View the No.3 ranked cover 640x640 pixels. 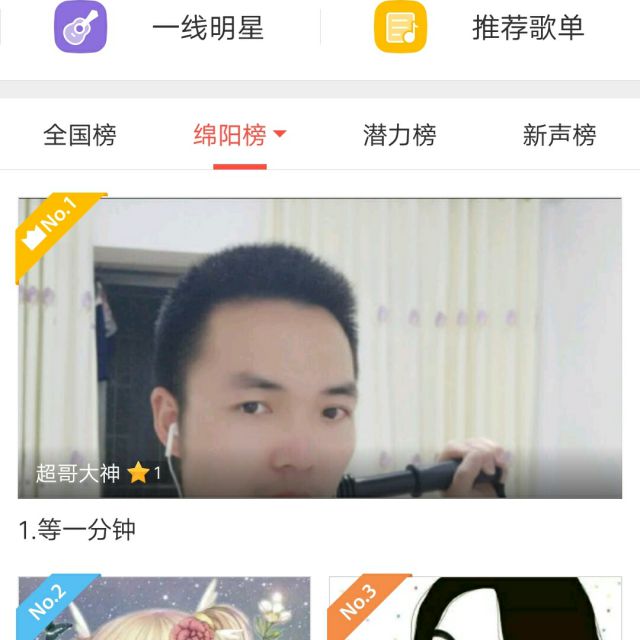click(475, 608)
